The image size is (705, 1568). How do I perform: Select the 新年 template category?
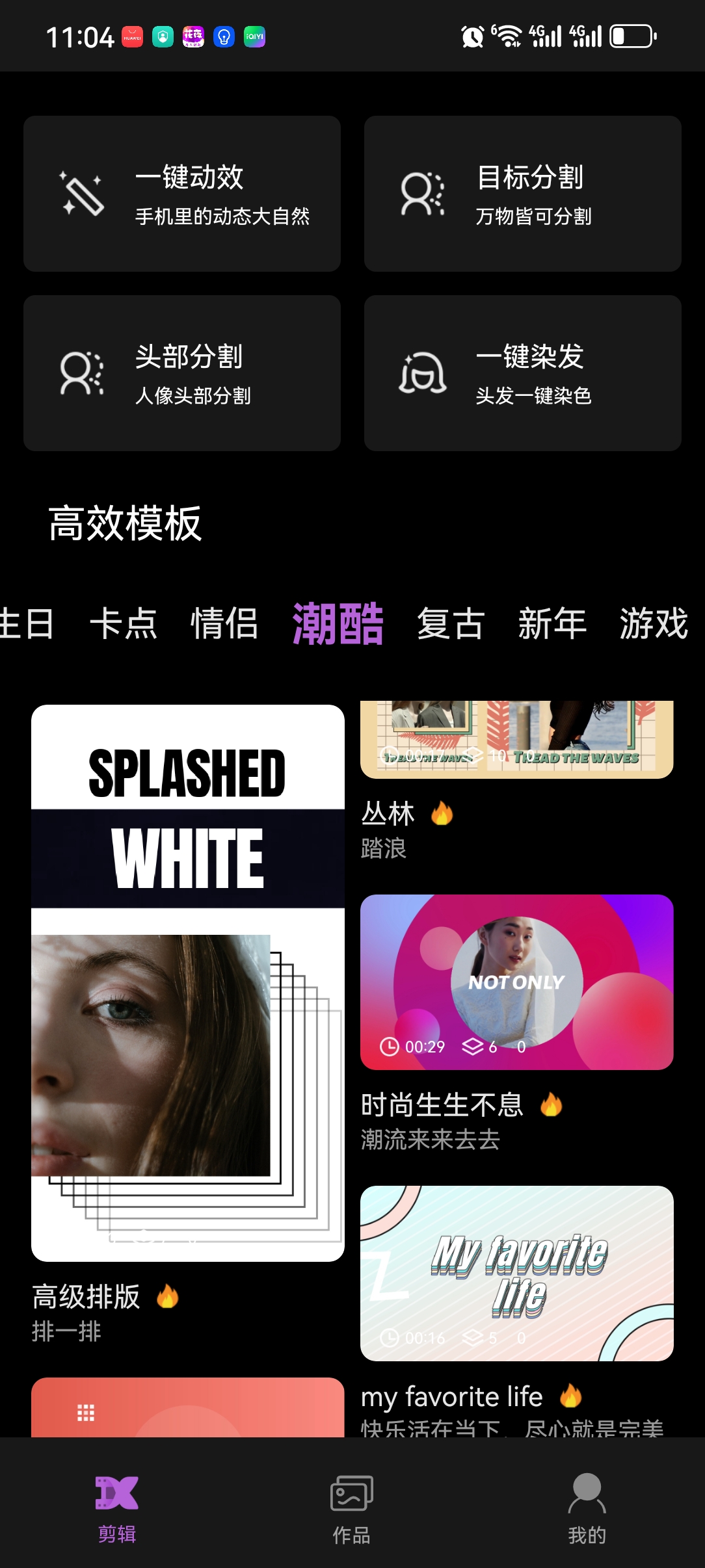(x=552, y=624)
